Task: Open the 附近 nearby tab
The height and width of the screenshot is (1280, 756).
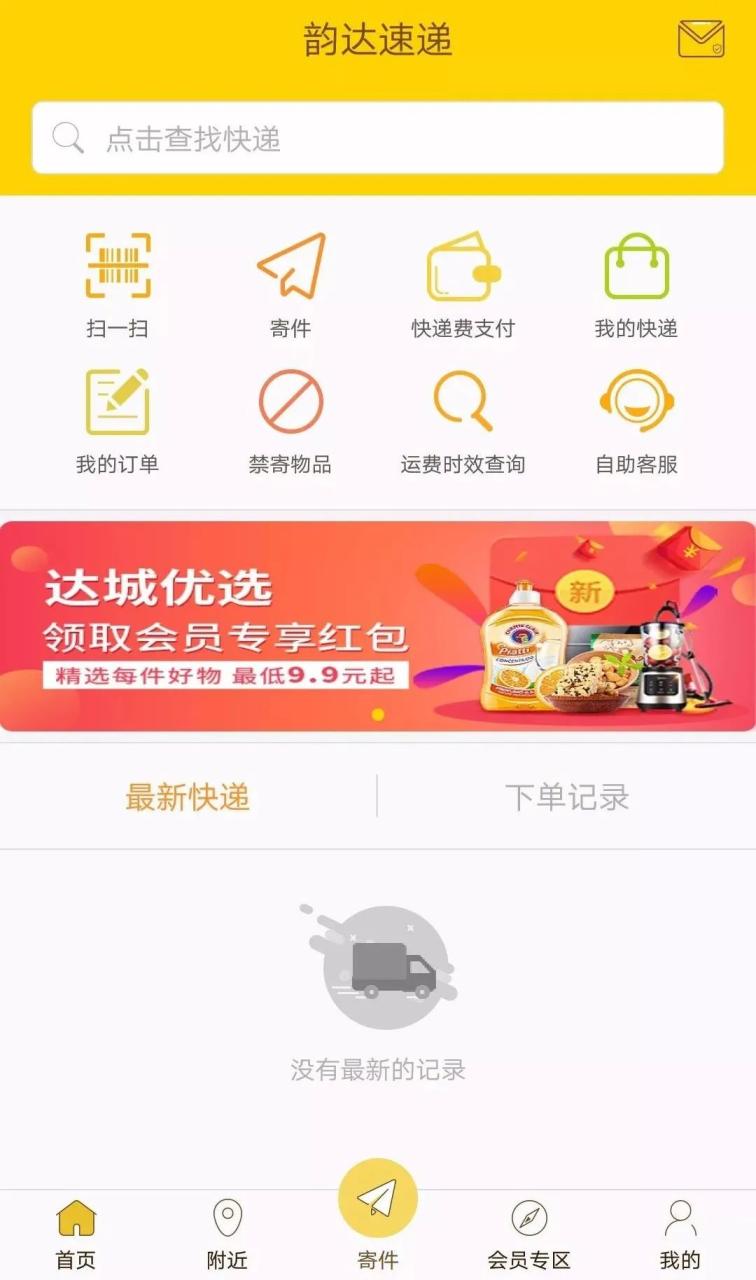Action: [227, 1234]
